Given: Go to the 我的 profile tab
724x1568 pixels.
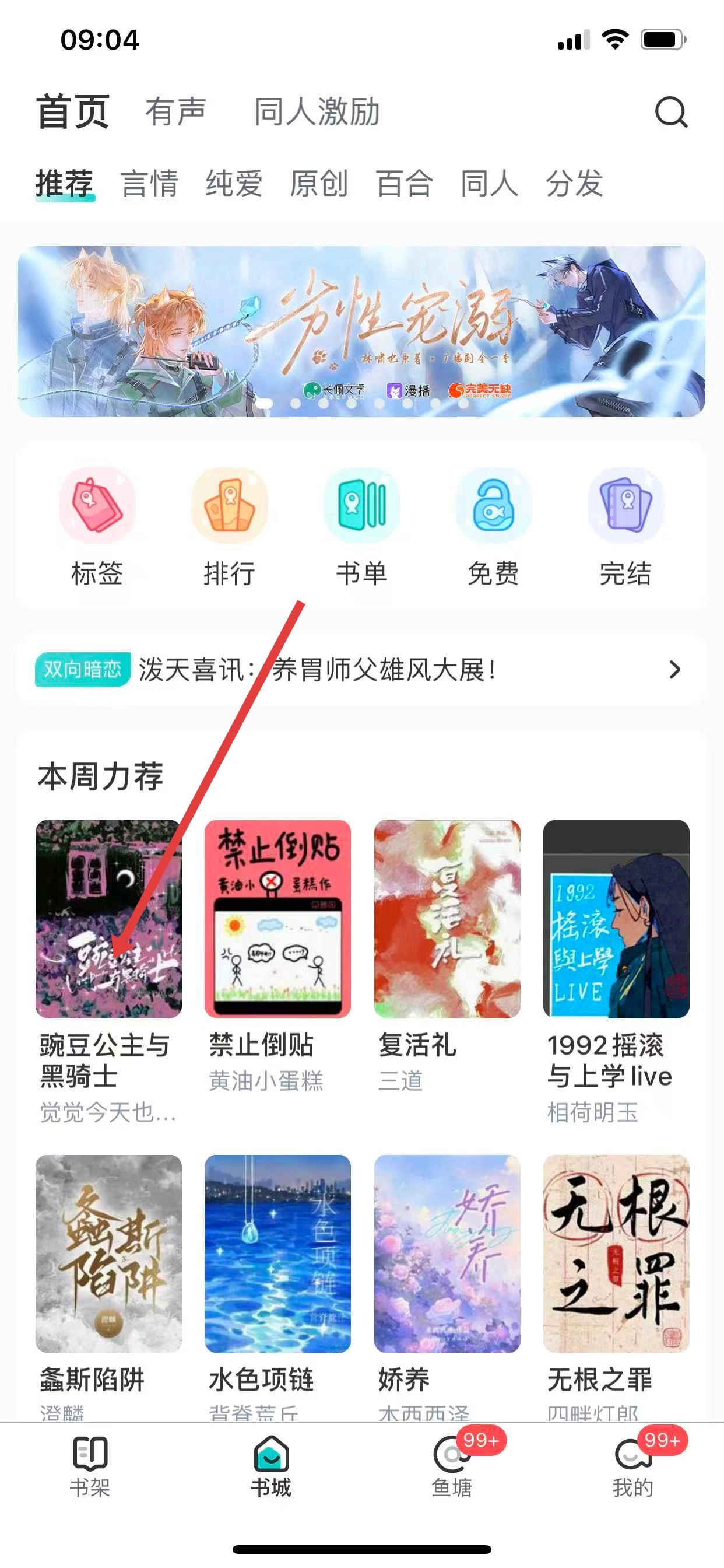Looking at the screenshot, I should 632,1466.
